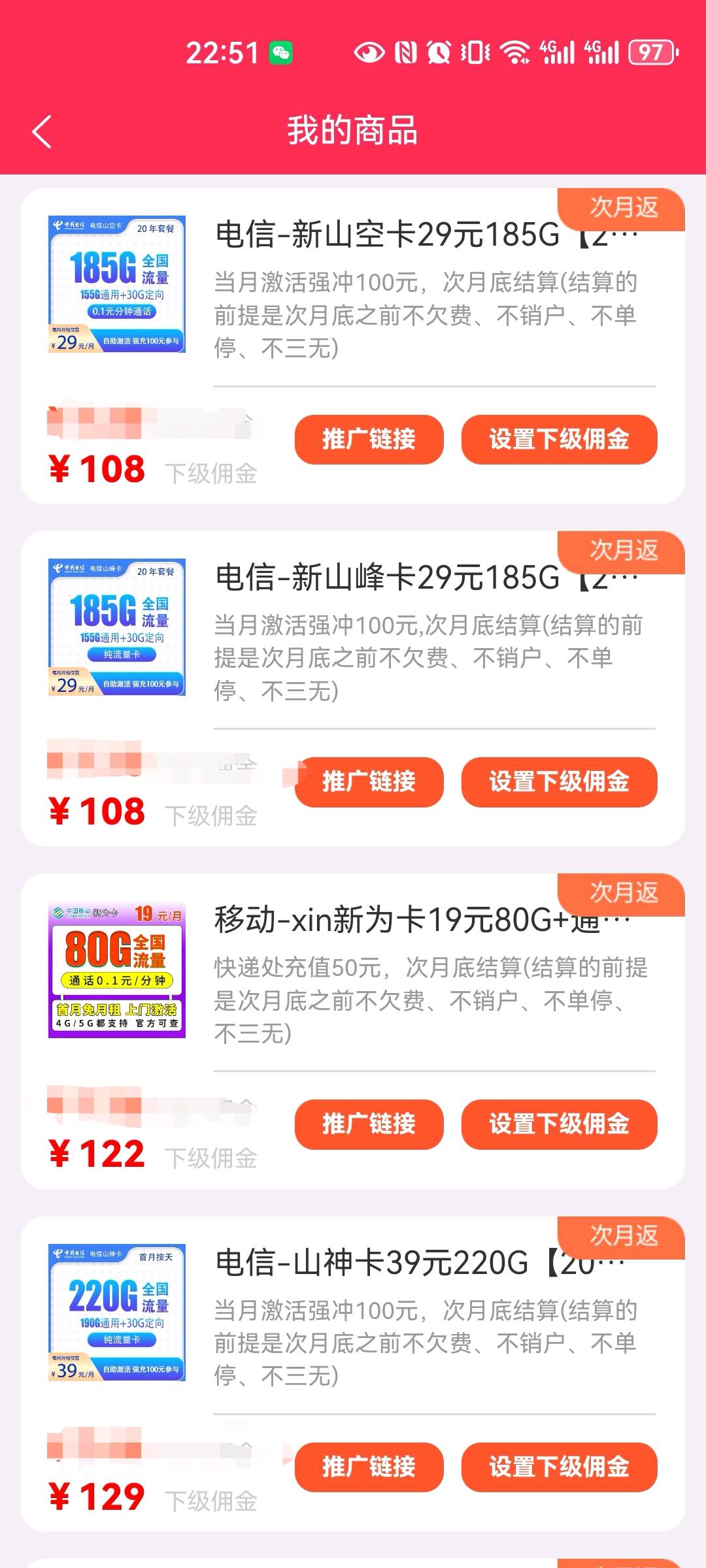The image size is (706, 1568).
Task: Get 推广链接 for 电信-新山空卡
Action: coord(369,439)
